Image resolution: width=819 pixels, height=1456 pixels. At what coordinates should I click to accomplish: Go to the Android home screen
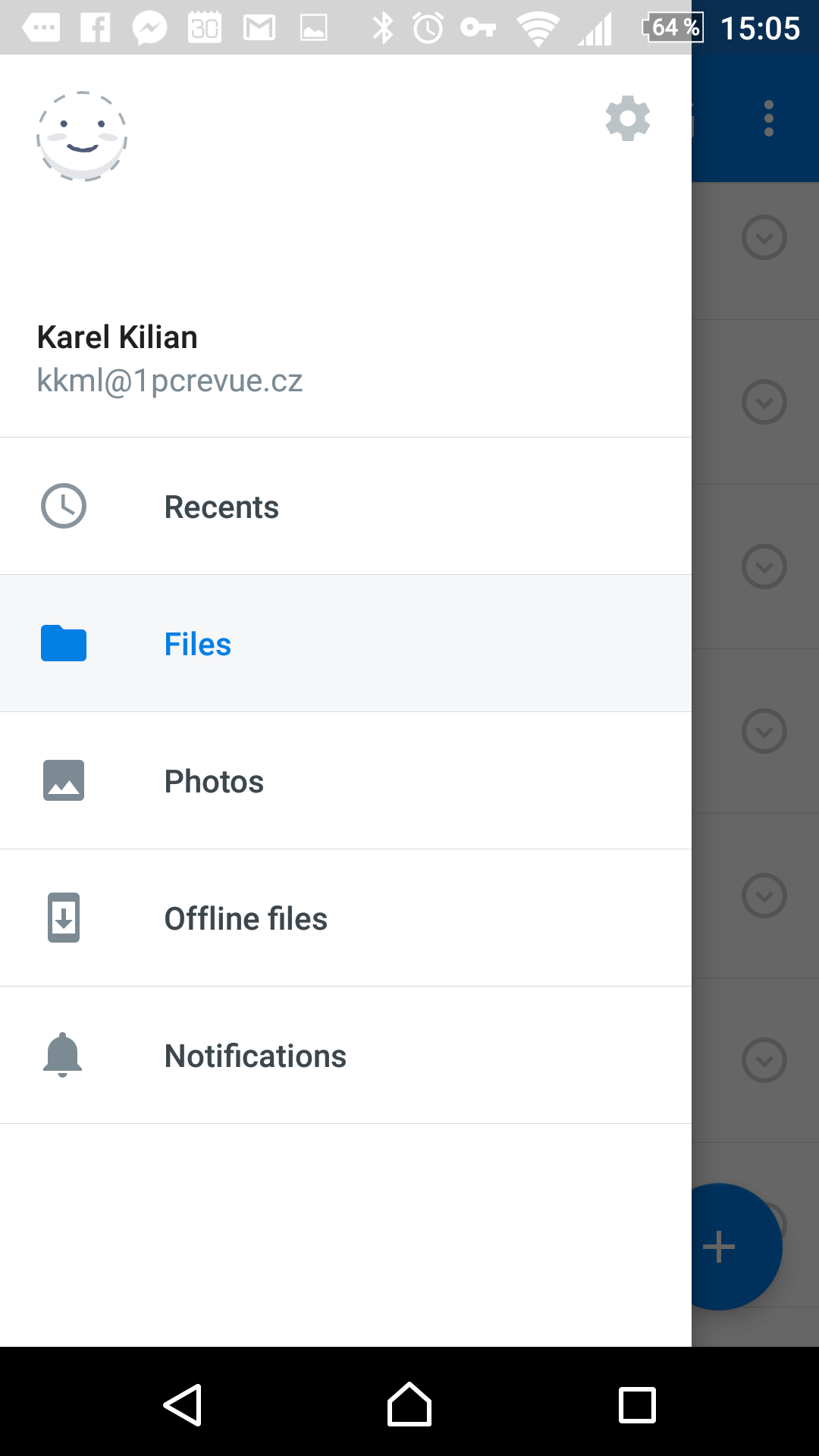pyautogui.click(x=409, y=1404)
